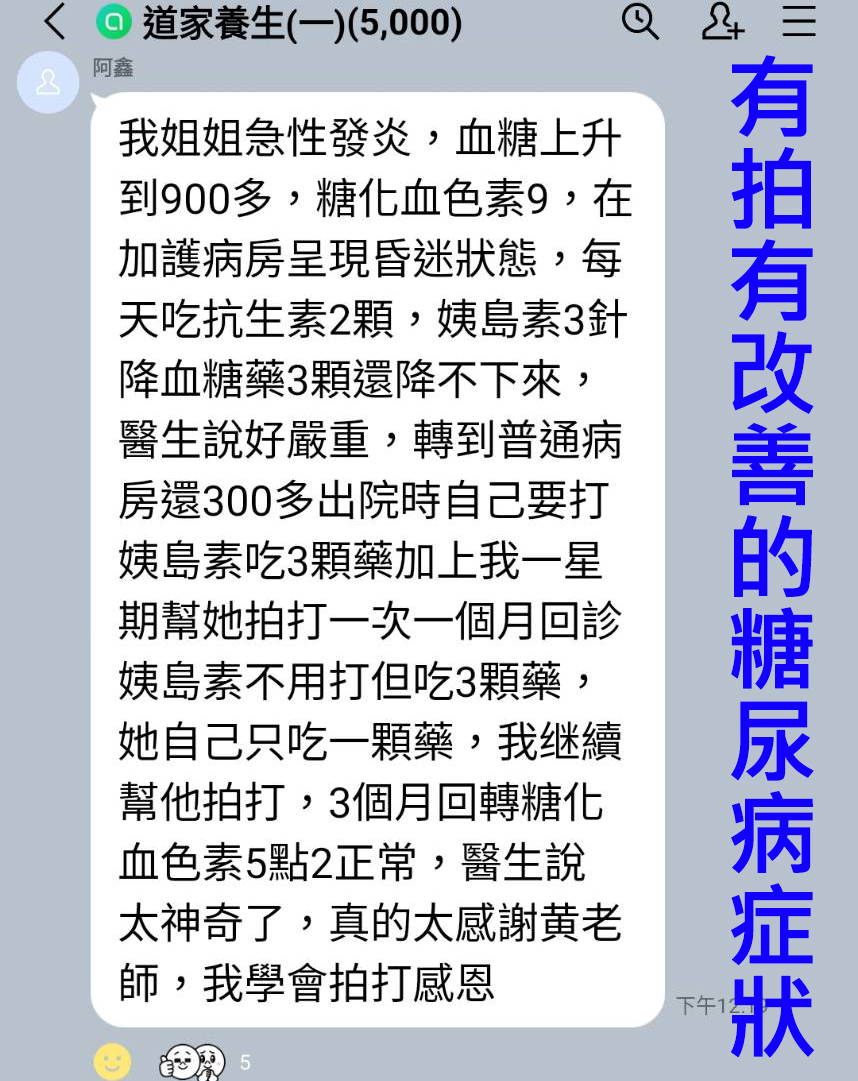Viewport: 858px width, 1081px height.
Task: Open the chat menu
Action: [799, 21]
